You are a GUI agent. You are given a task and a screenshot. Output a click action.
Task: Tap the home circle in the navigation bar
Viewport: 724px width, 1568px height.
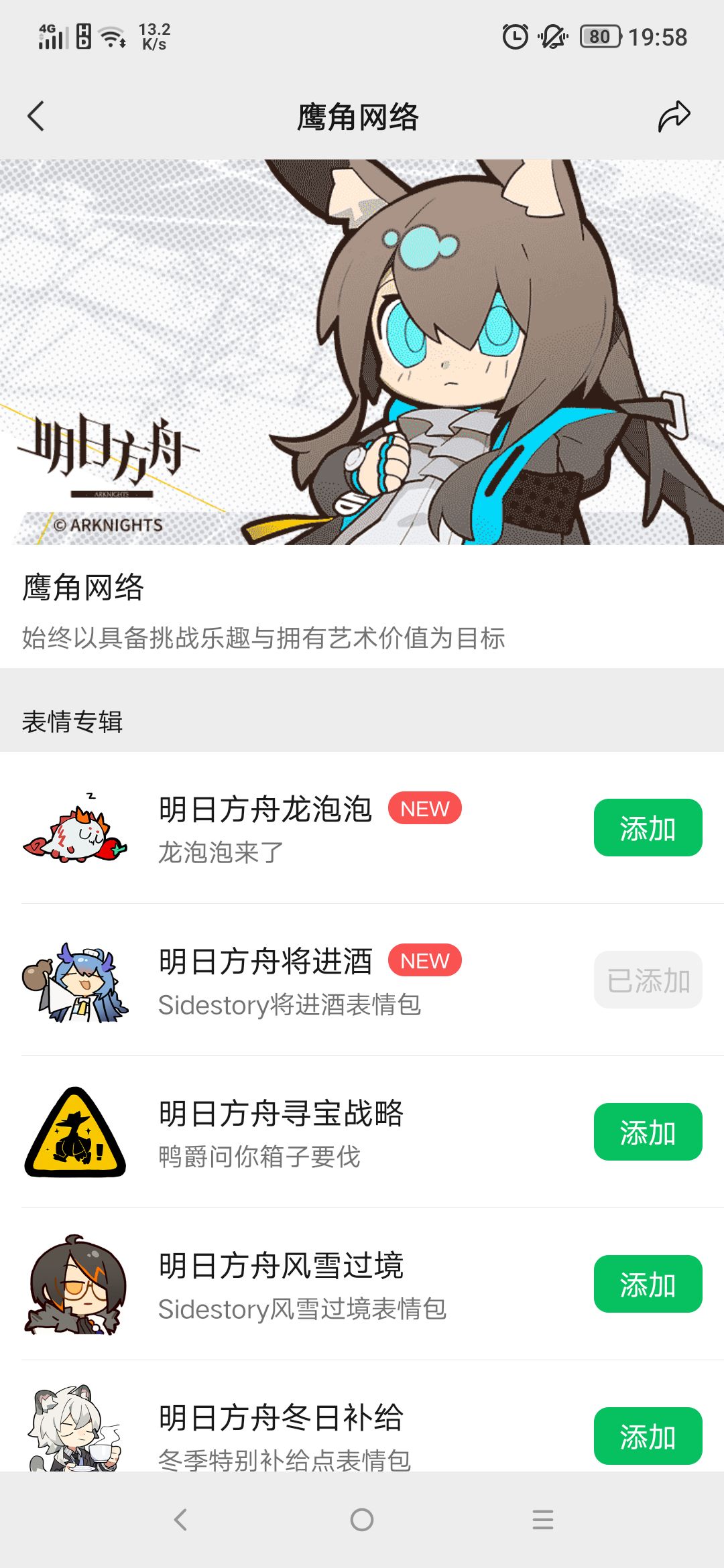pyautogui.click(x=362, y=1520)
